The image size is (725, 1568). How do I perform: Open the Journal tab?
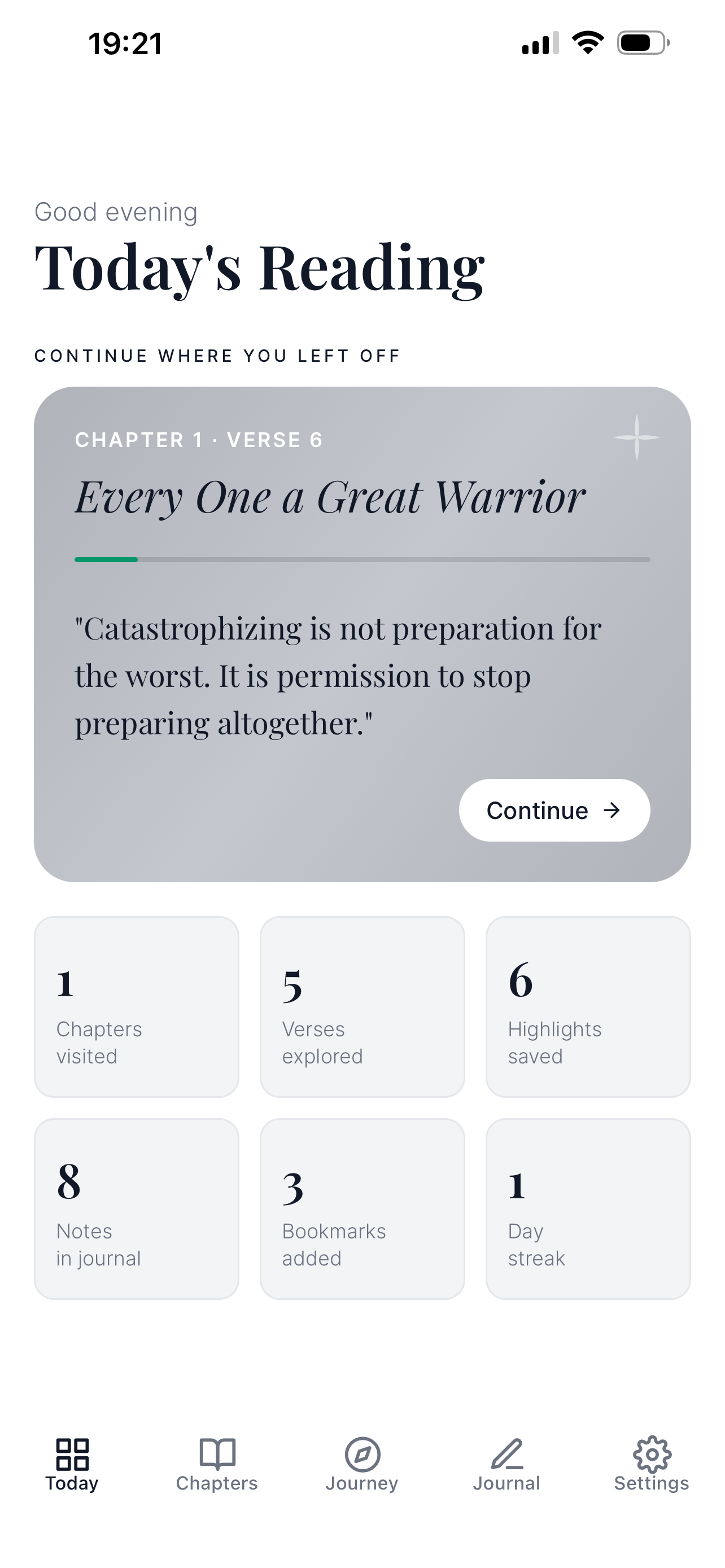506,1464
